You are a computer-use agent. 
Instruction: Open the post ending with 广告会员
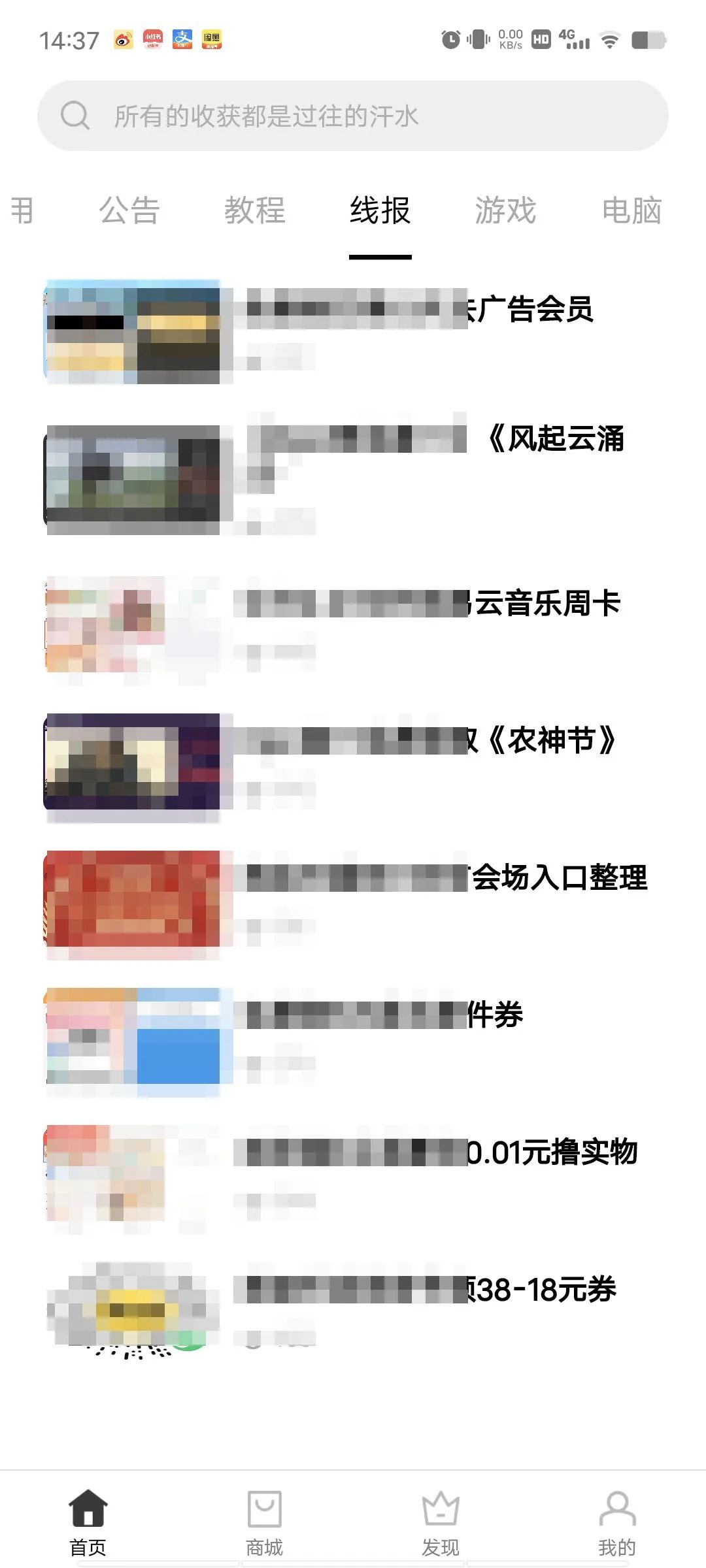[x=418, y=310]
